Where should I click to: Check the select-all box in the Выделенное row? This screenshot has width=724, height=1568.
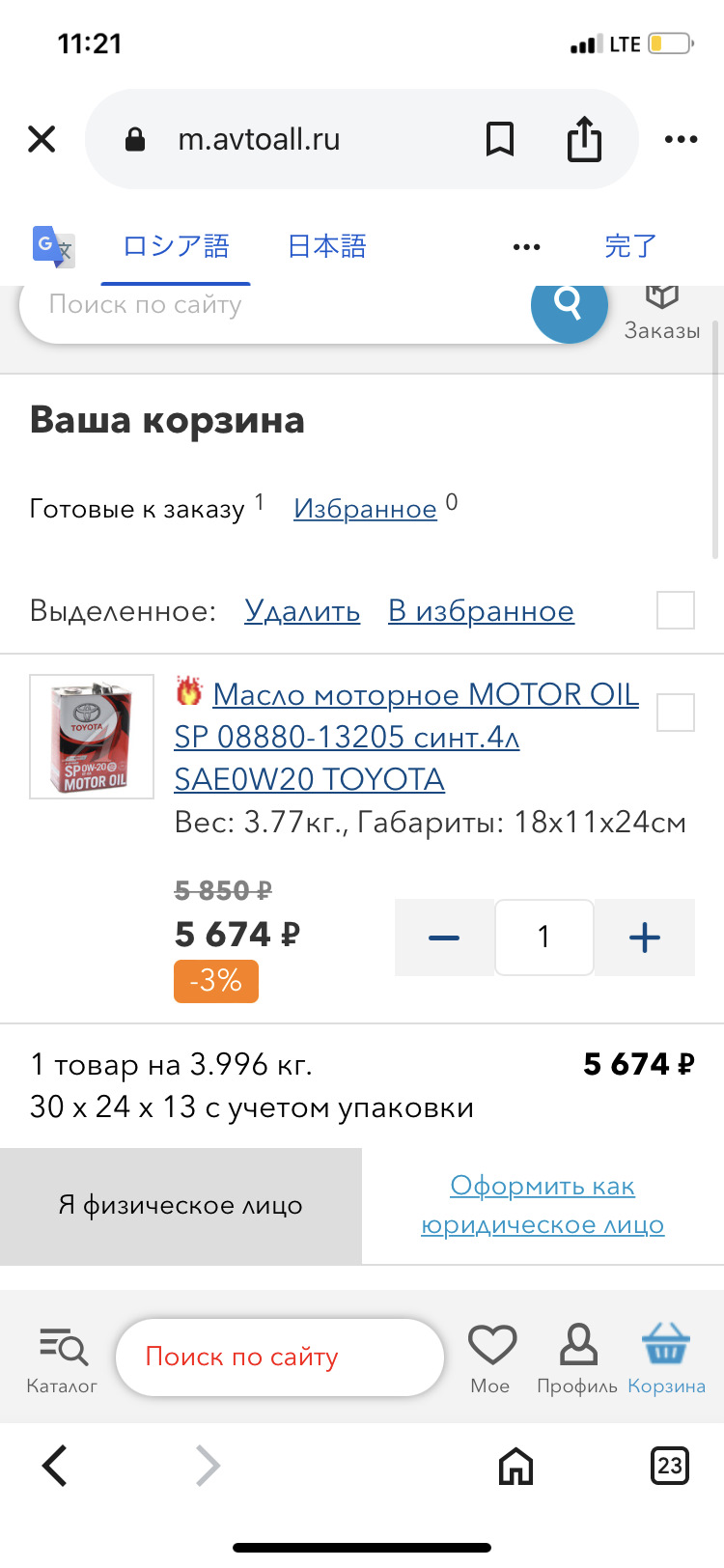[675, 610]
